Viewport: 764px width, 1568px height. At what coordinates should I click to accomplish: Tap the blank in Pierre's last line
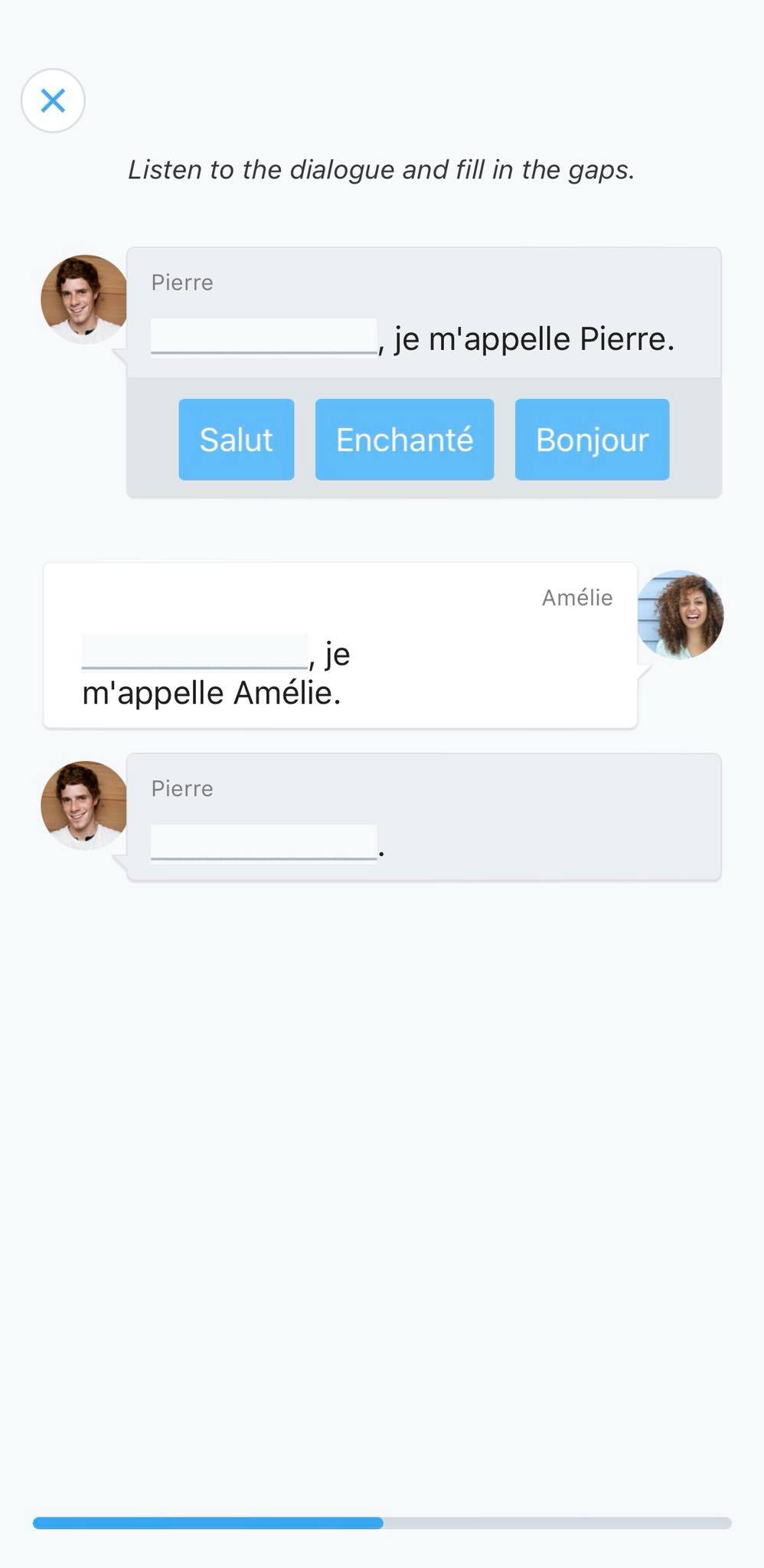263,842
